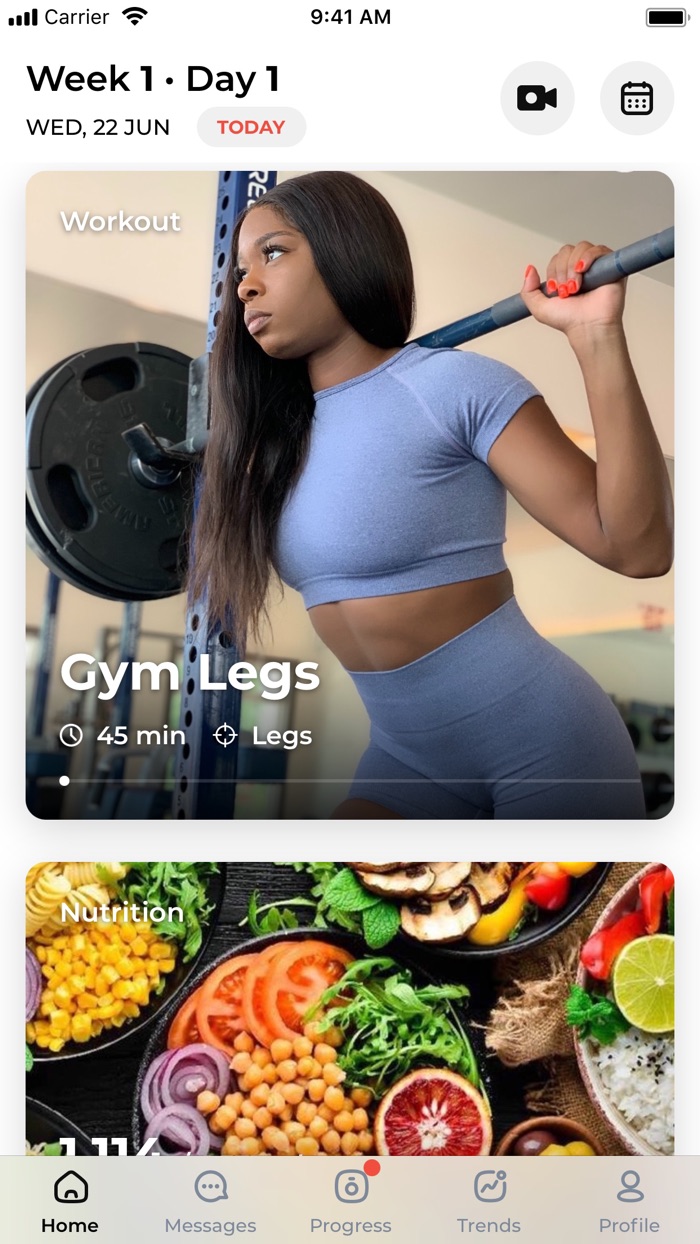
Task: Open the Gym Legs workout card
Action: click(x=350, y=495)
